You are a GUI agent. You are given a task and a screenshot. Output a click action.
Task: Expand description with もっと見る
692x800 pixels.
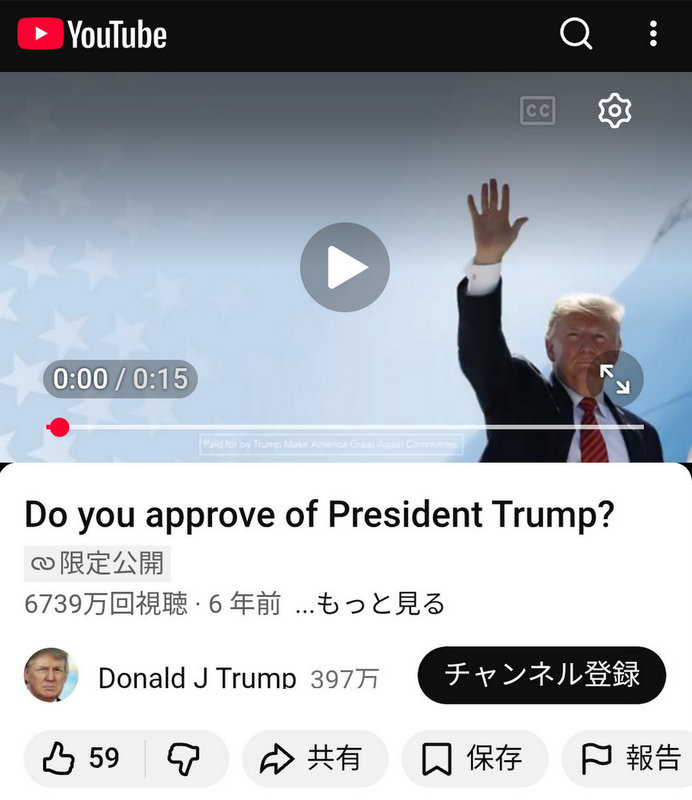point(371,604)
